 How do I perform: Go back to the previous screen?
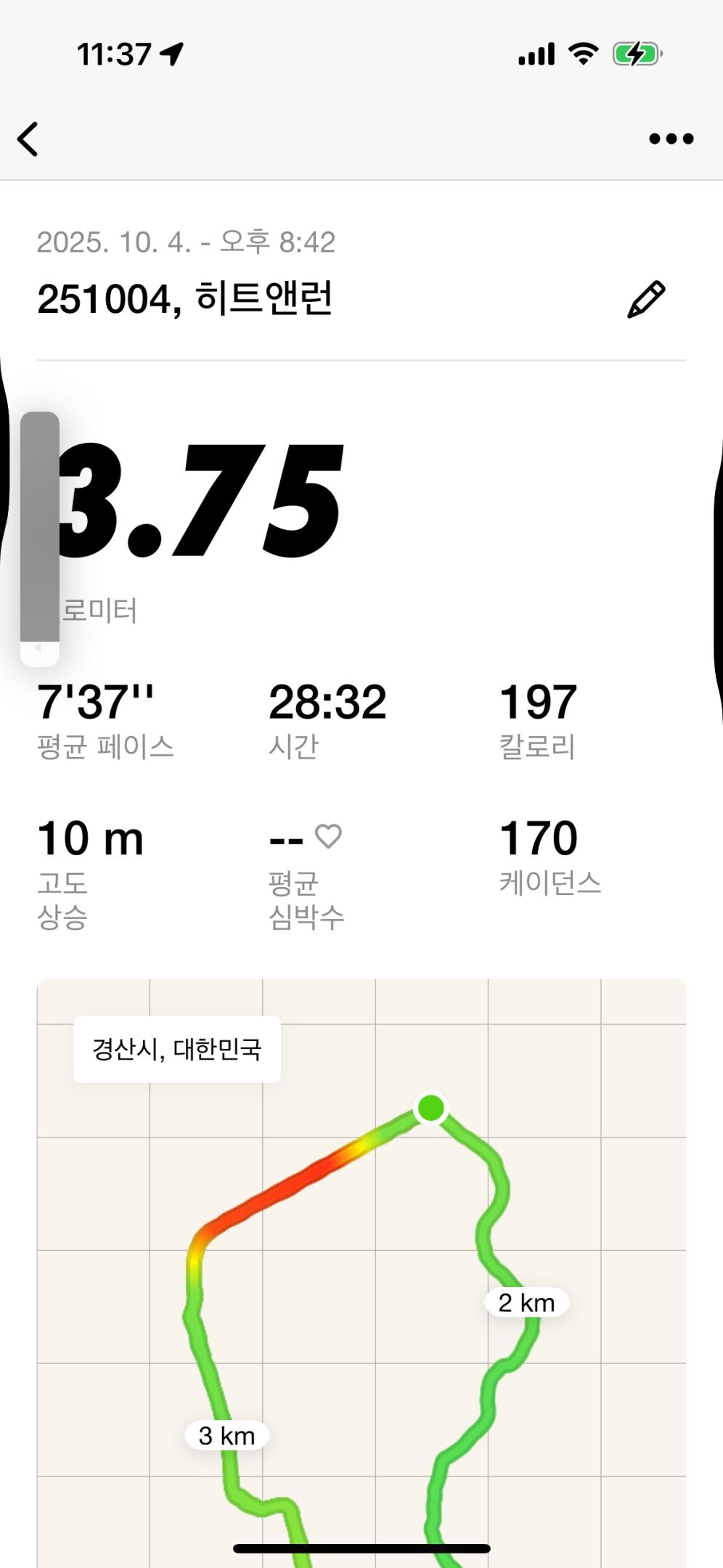tap(28, 139)
